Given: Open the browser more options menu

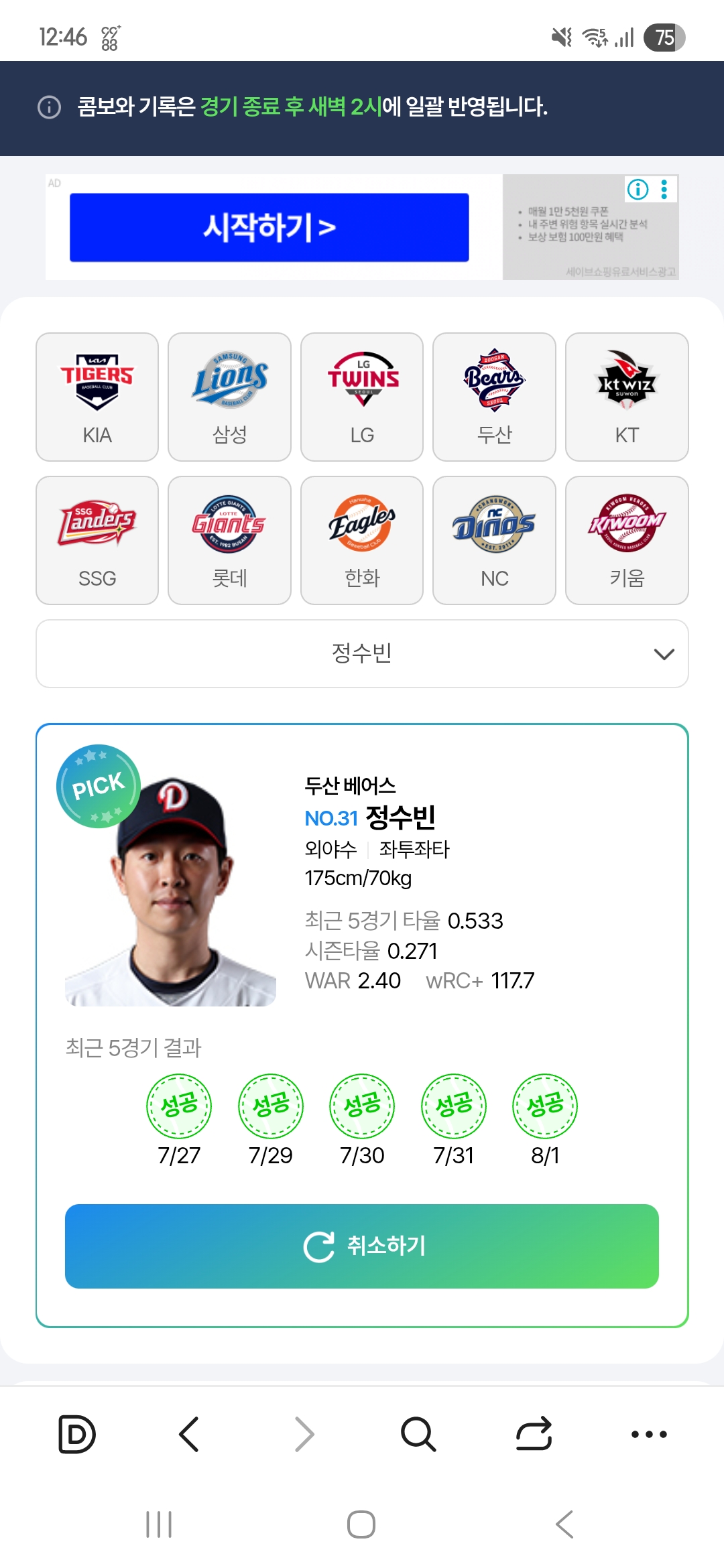Looking at the screenshot, I should (x=649, y=1434).
